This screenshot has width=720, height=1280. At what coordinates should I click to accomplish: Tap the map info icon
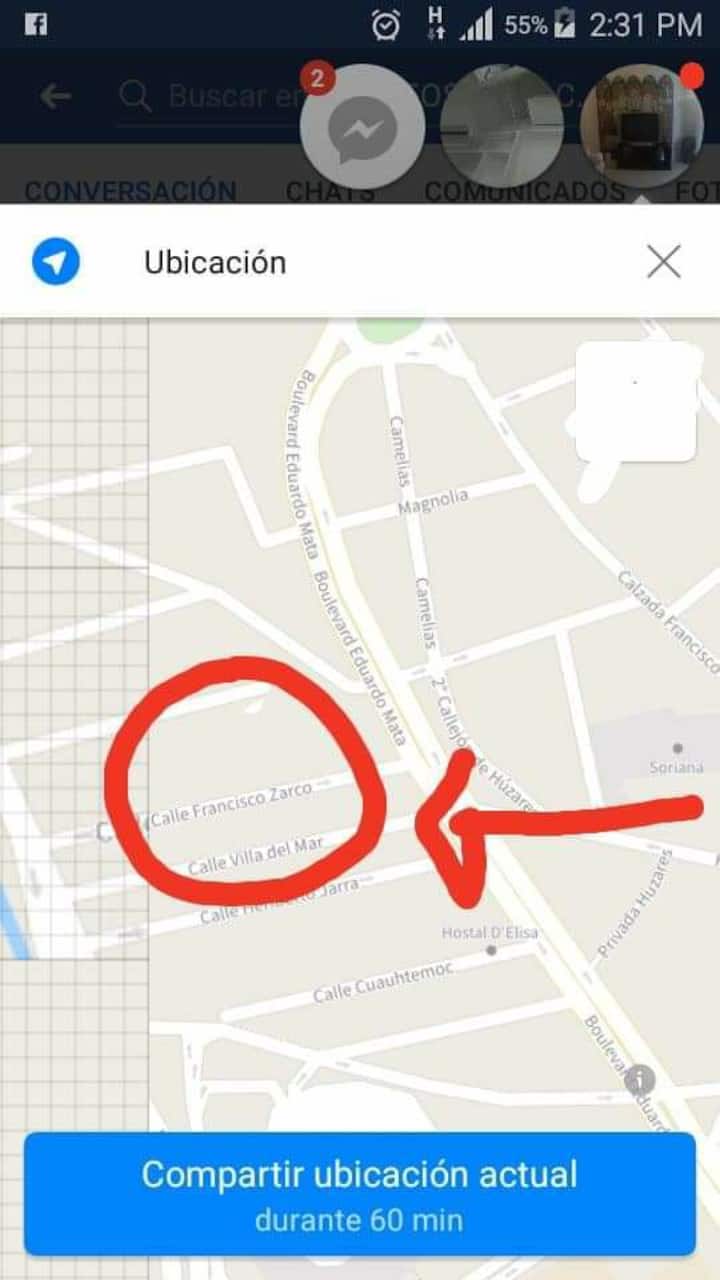point(639,1080)
